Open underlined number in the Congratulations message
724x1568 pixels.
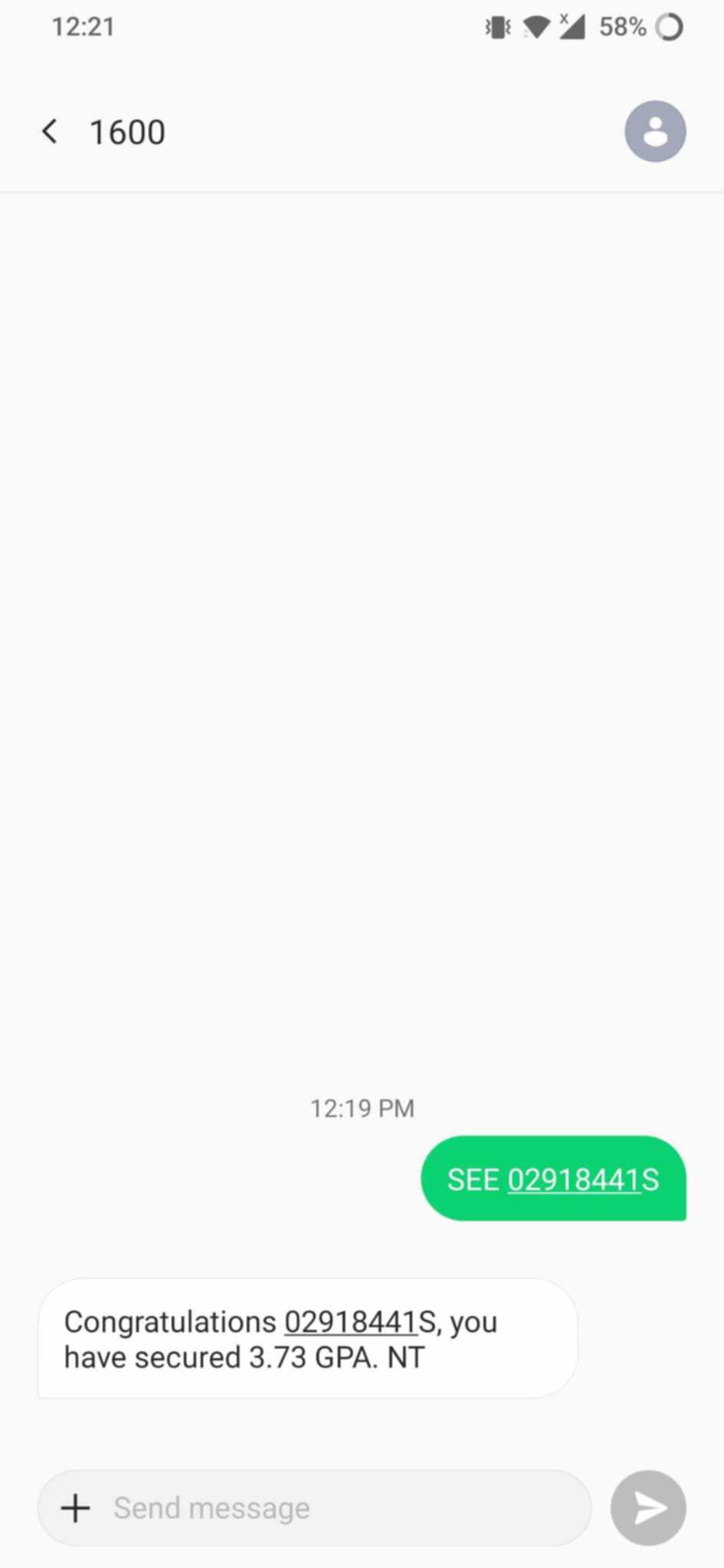click(x=351, y=1322)
